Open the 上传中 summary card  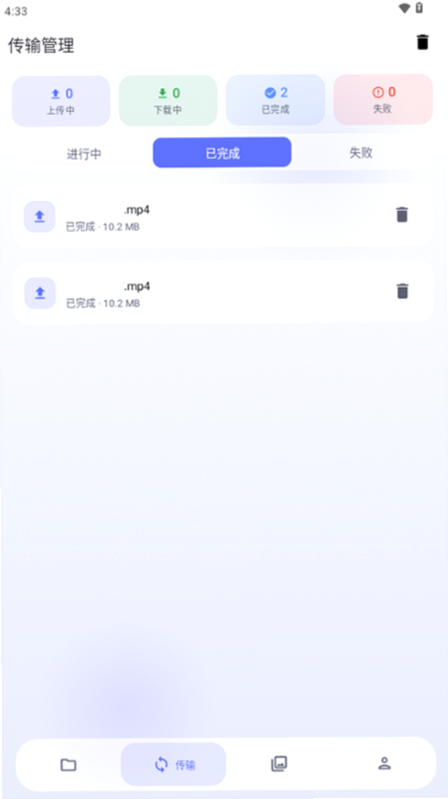(x=61, y=101)
